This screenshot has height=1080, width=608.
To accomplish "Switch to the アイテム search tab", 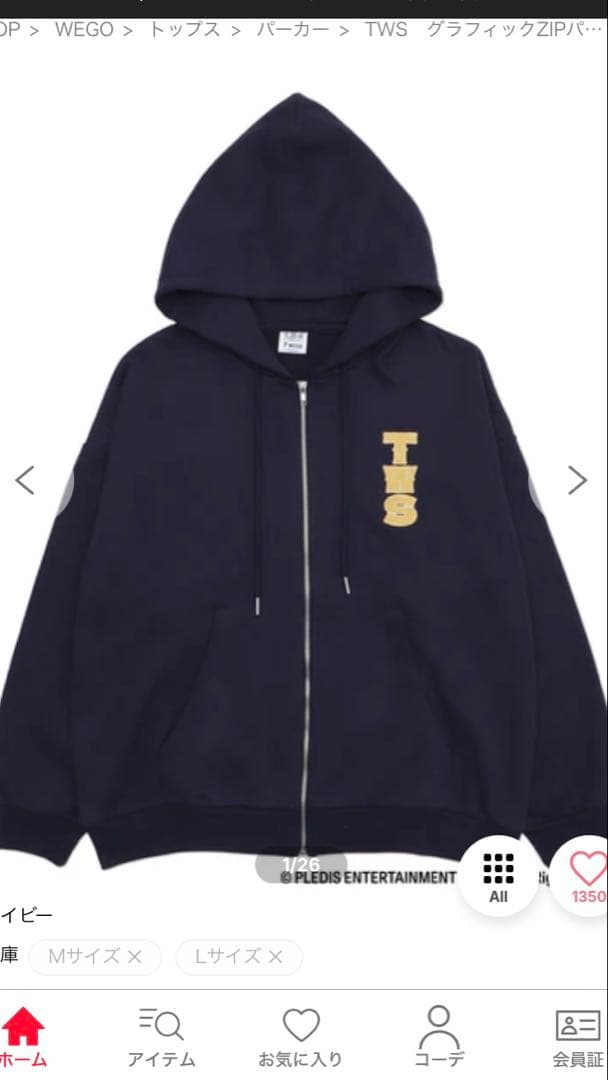I will [x=160, y=1038].
